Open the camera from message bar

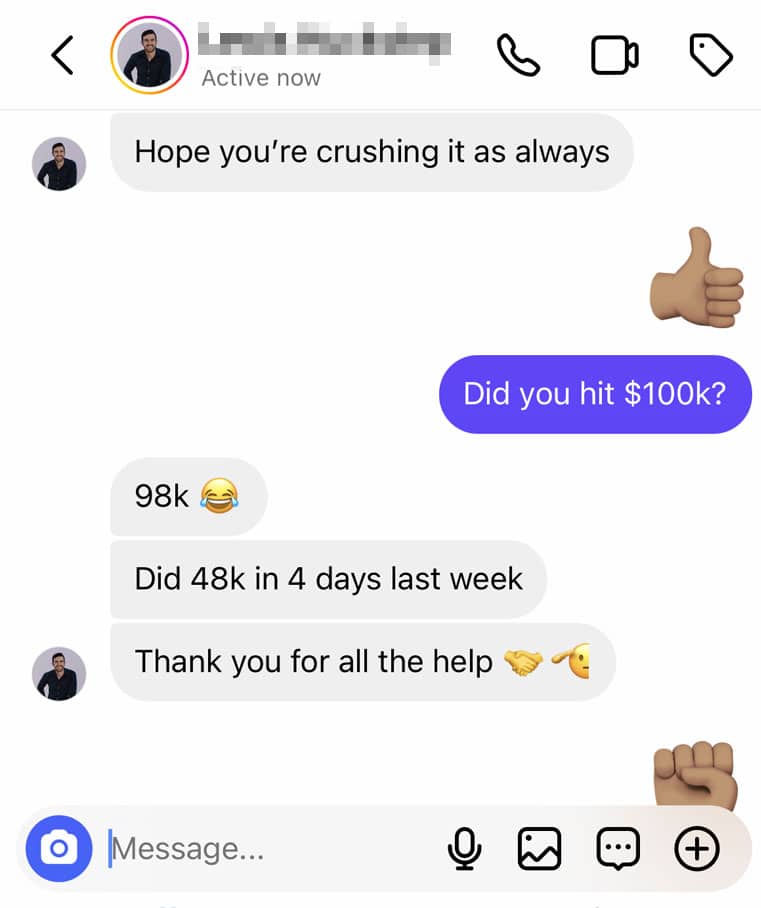point(58,849)
